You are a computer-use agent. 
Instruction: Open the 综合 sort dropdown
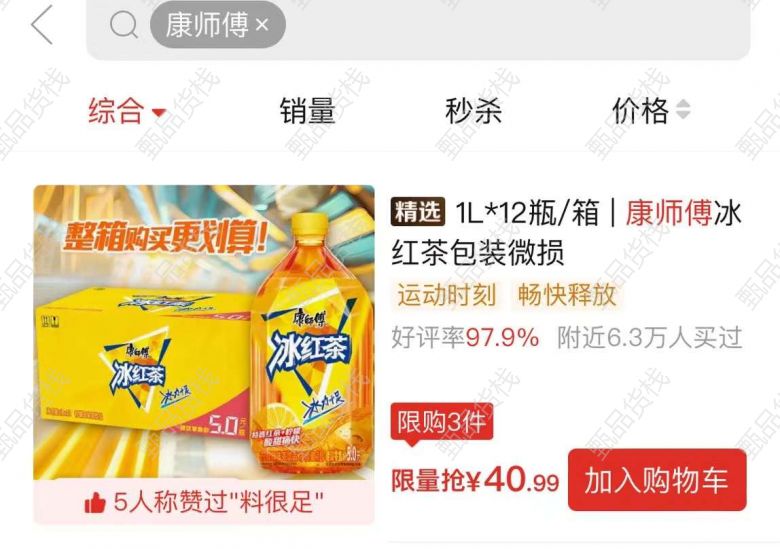tap(126, 111)
